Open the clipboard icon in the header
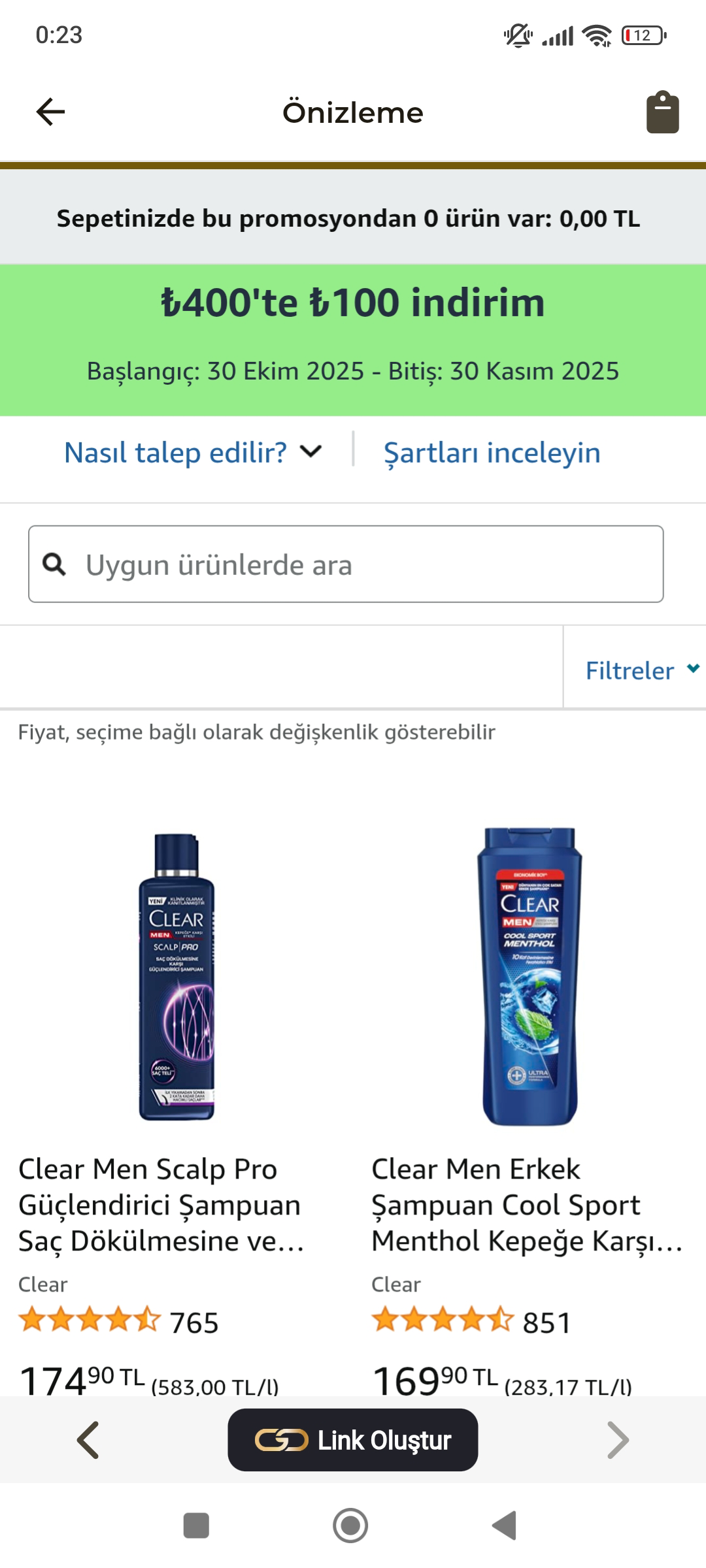 click(x=662, y=112)
